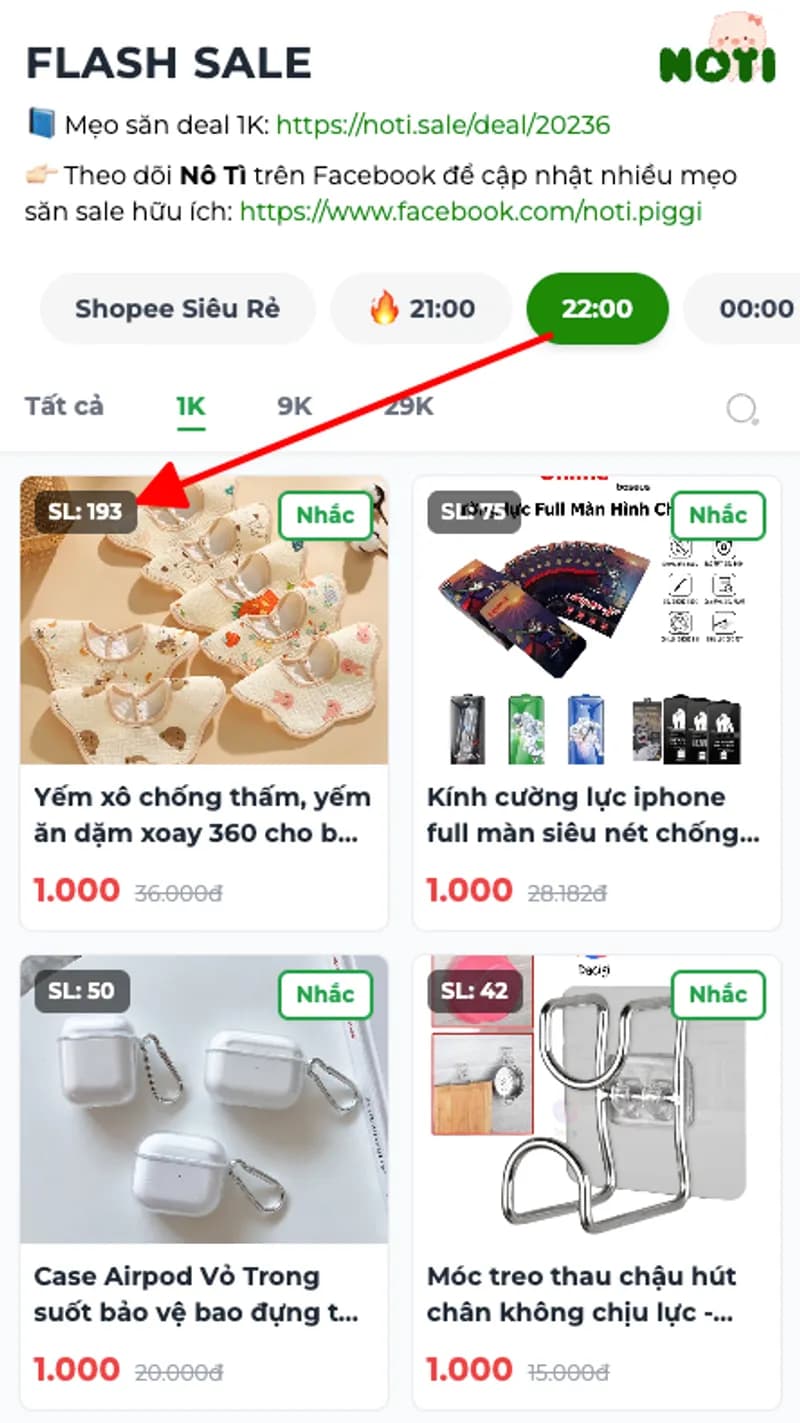The height and width of the screenshot is (1423, 800).
Task: Set Nhắc reminder for Móc treo hook
Action: (717, 994)
